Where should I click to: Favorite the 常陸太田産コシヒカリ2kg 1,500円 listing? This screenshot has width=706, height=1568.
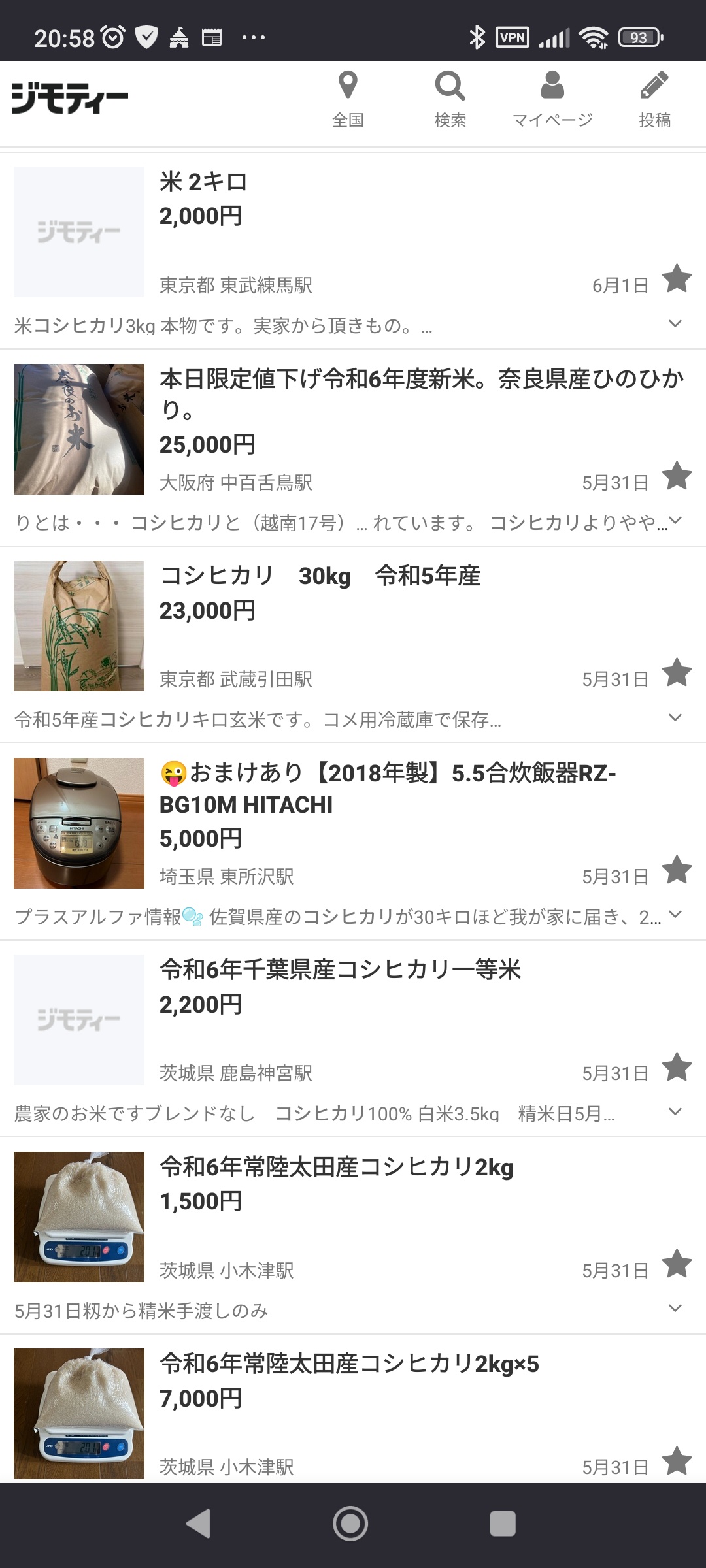click(677, 1264)
